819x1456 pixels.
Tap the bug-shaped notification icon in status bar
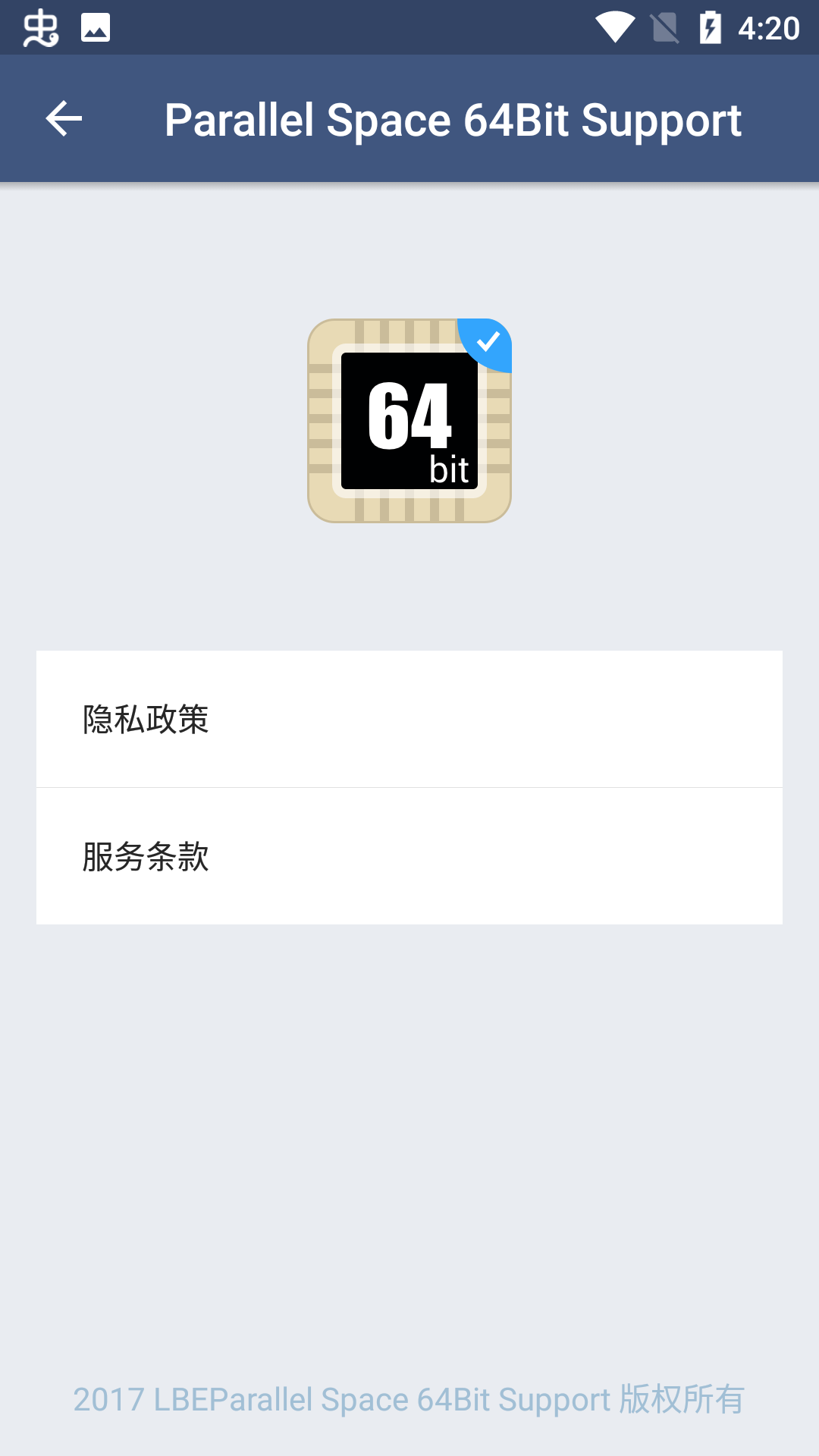click(x=42, y=27)
